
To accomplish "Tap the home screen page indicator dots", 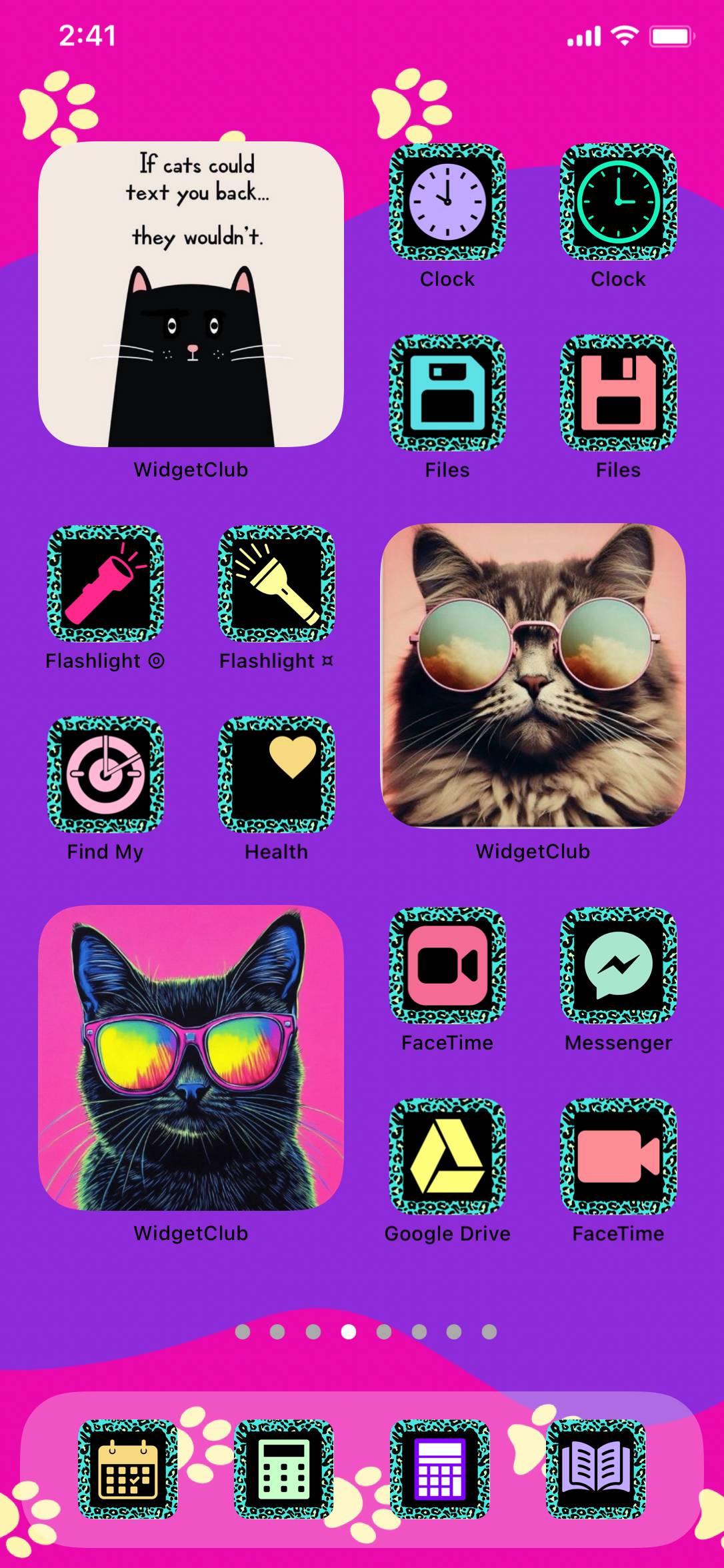I will click(365, 1331).
